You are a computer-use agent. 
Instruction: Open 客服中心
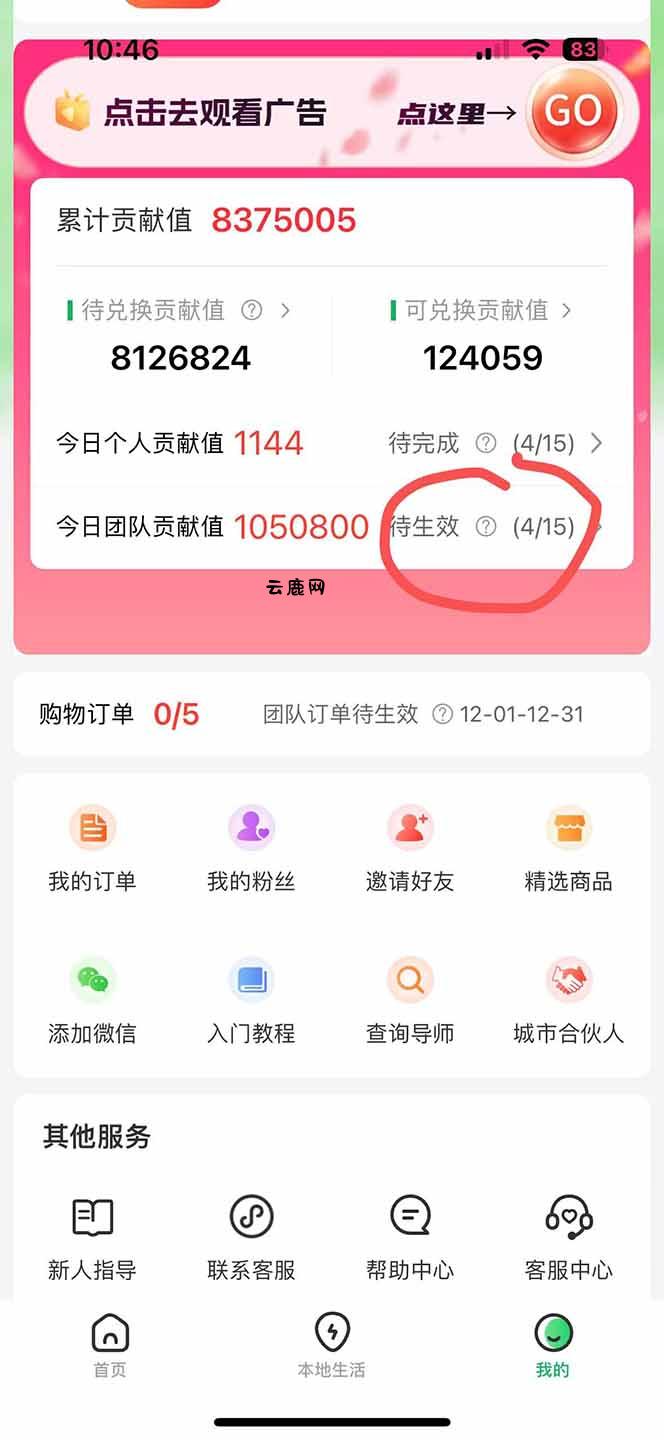click(x=568, y=1237)
